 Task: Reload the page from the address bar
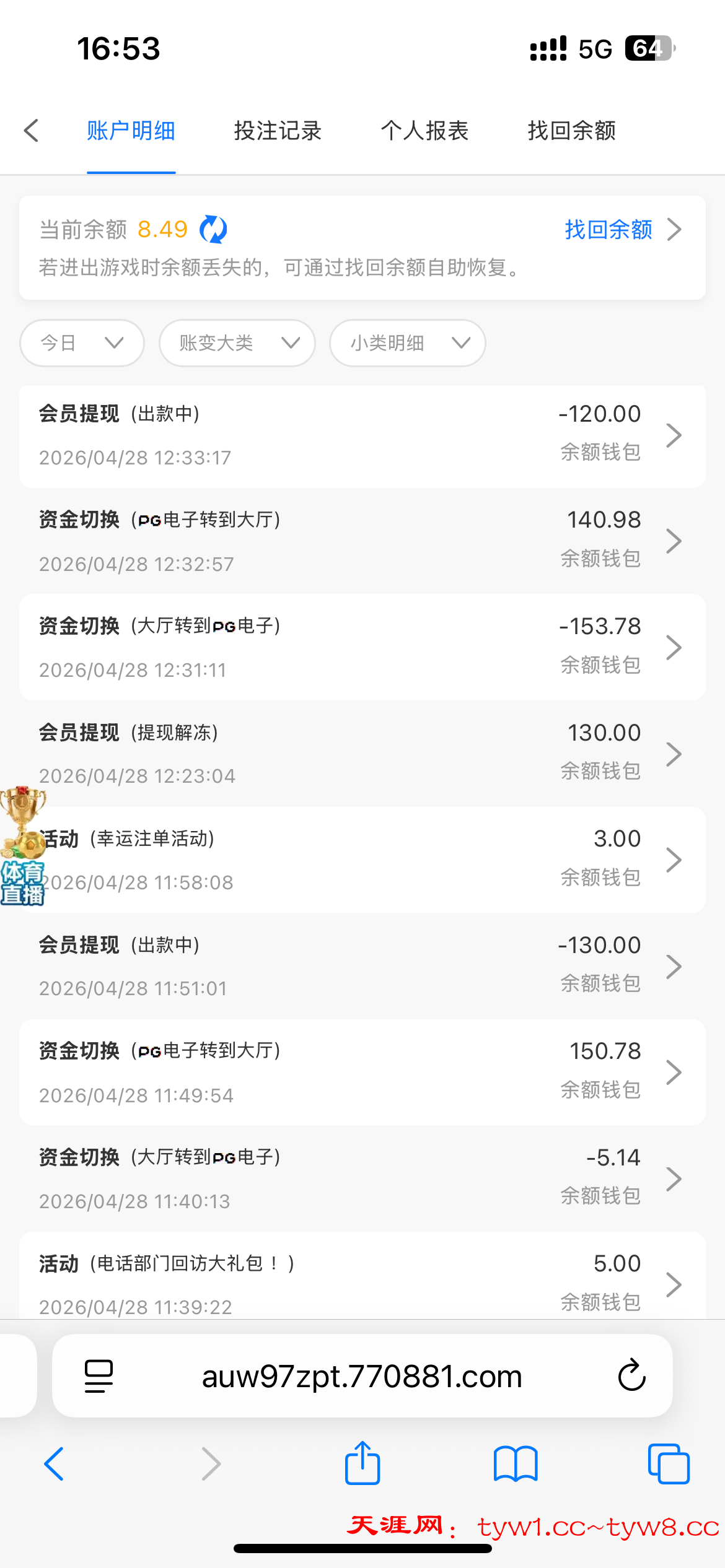pyautogui.click(x=631, y=1376)
